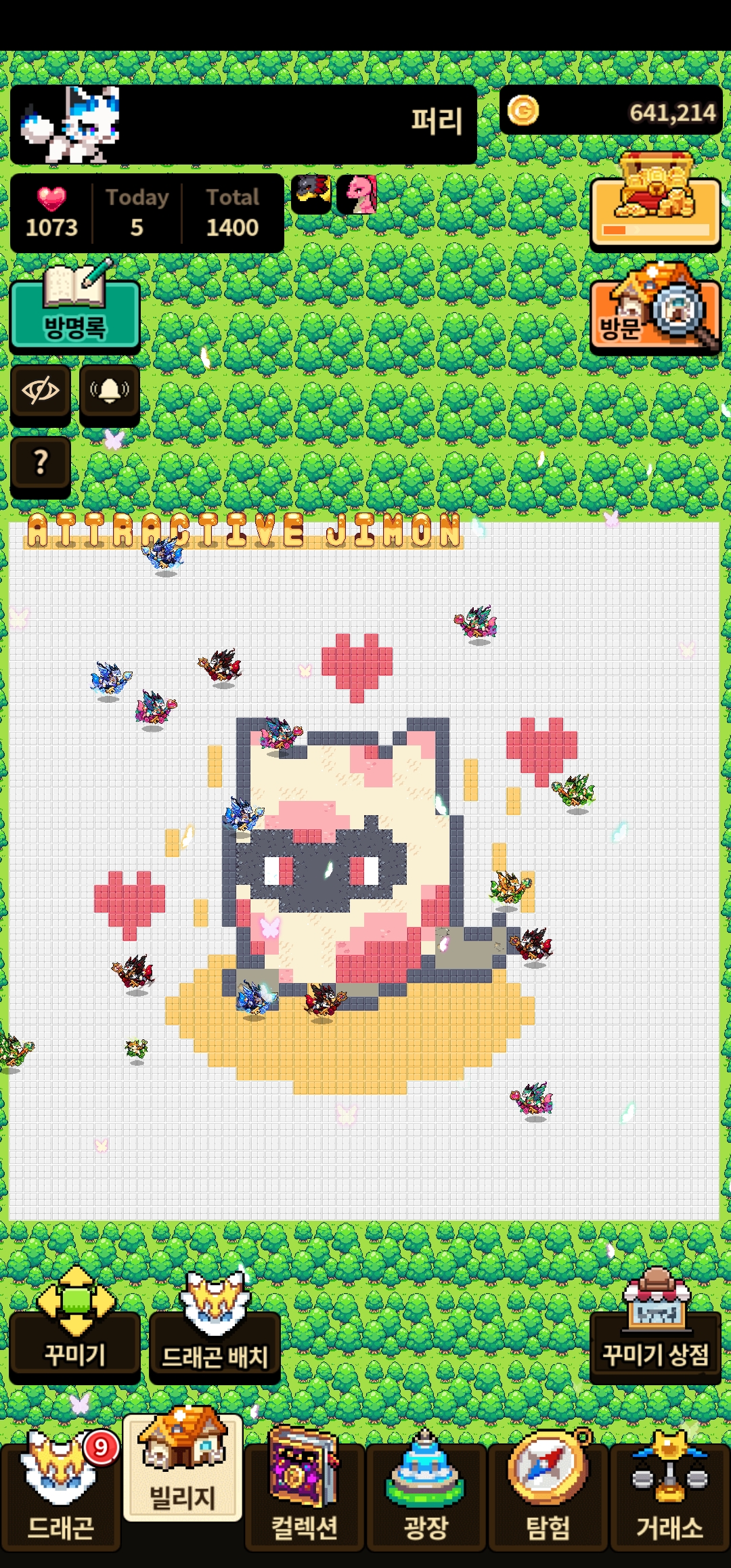Open the question mark help
This screenshot has height=1568, width=731.
(41, 463)
